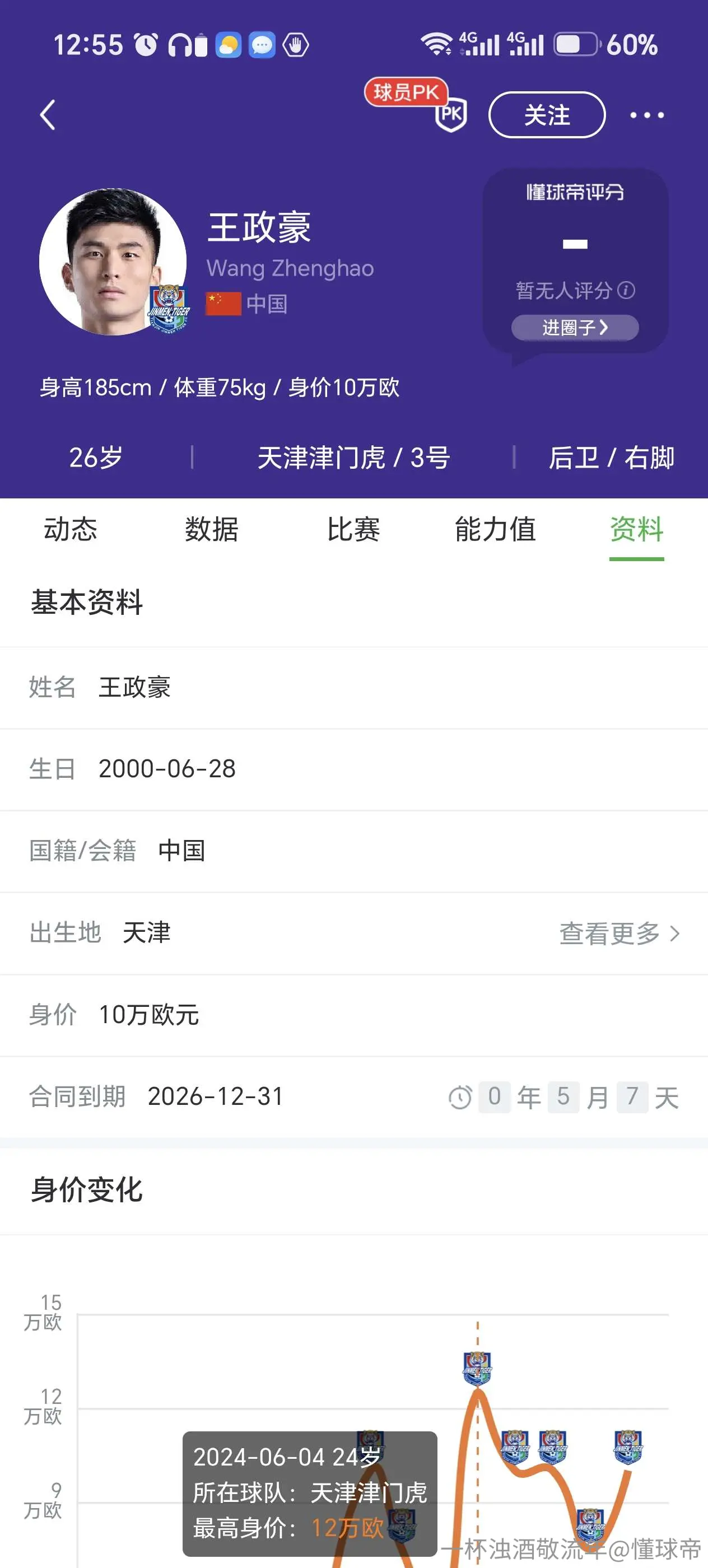Select the 资料 tab
708x1568 pixels.
click(637, 528)
